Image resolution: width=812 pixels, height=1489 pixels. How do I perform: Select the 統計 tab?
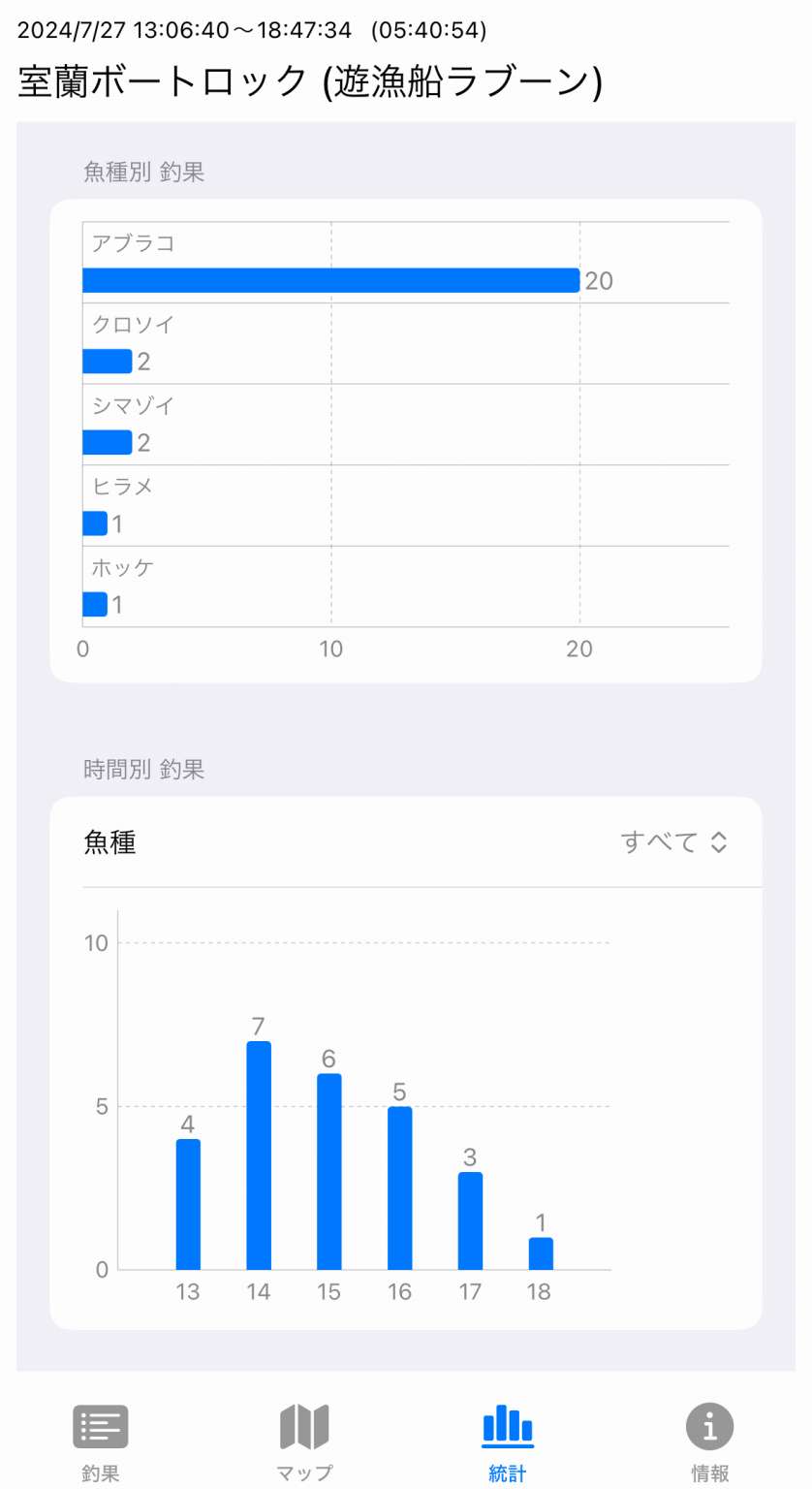point(508,1441)
